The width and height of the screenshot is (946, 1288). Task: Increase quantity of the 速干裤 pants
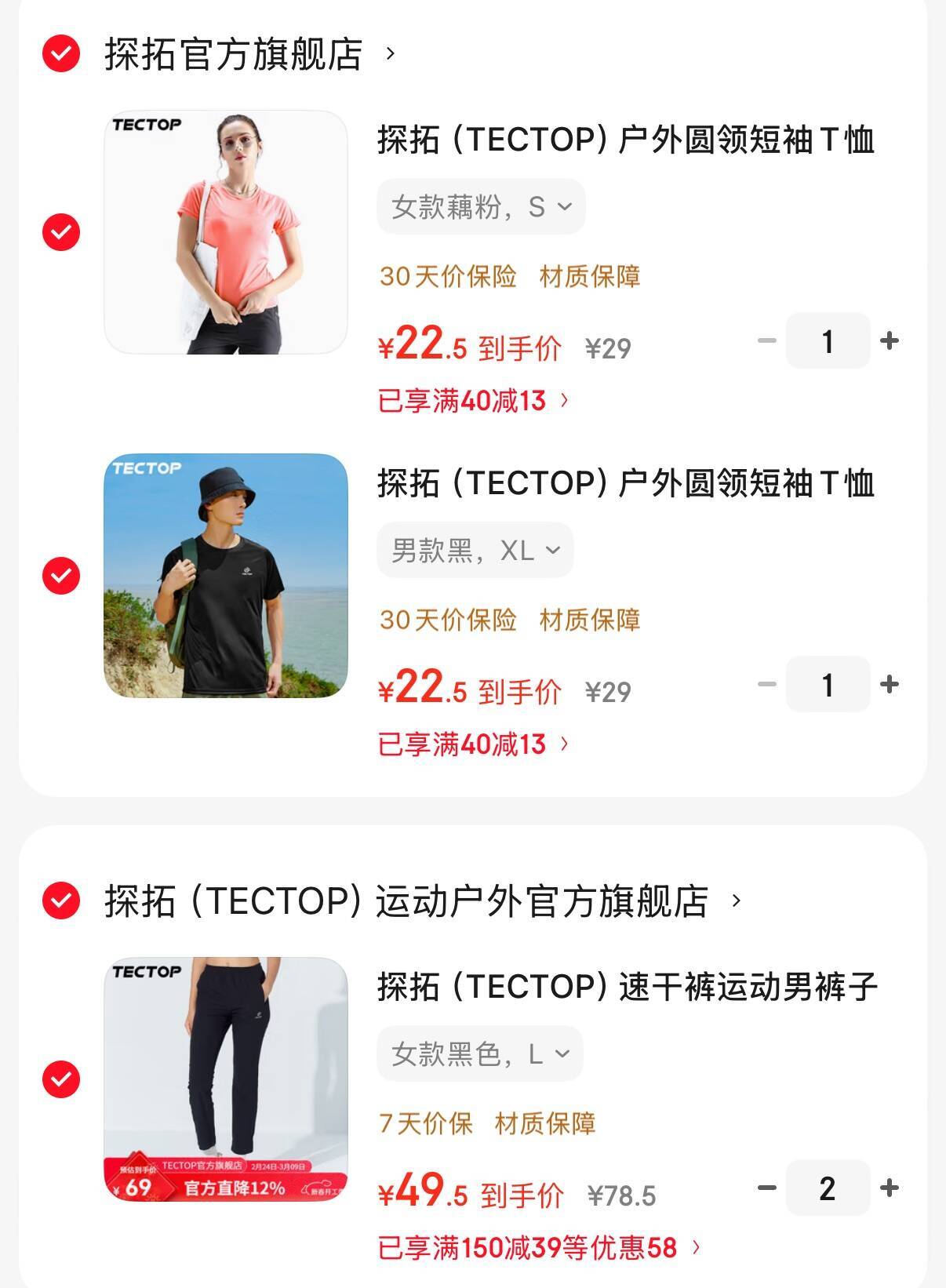[x=889, y=1188]
